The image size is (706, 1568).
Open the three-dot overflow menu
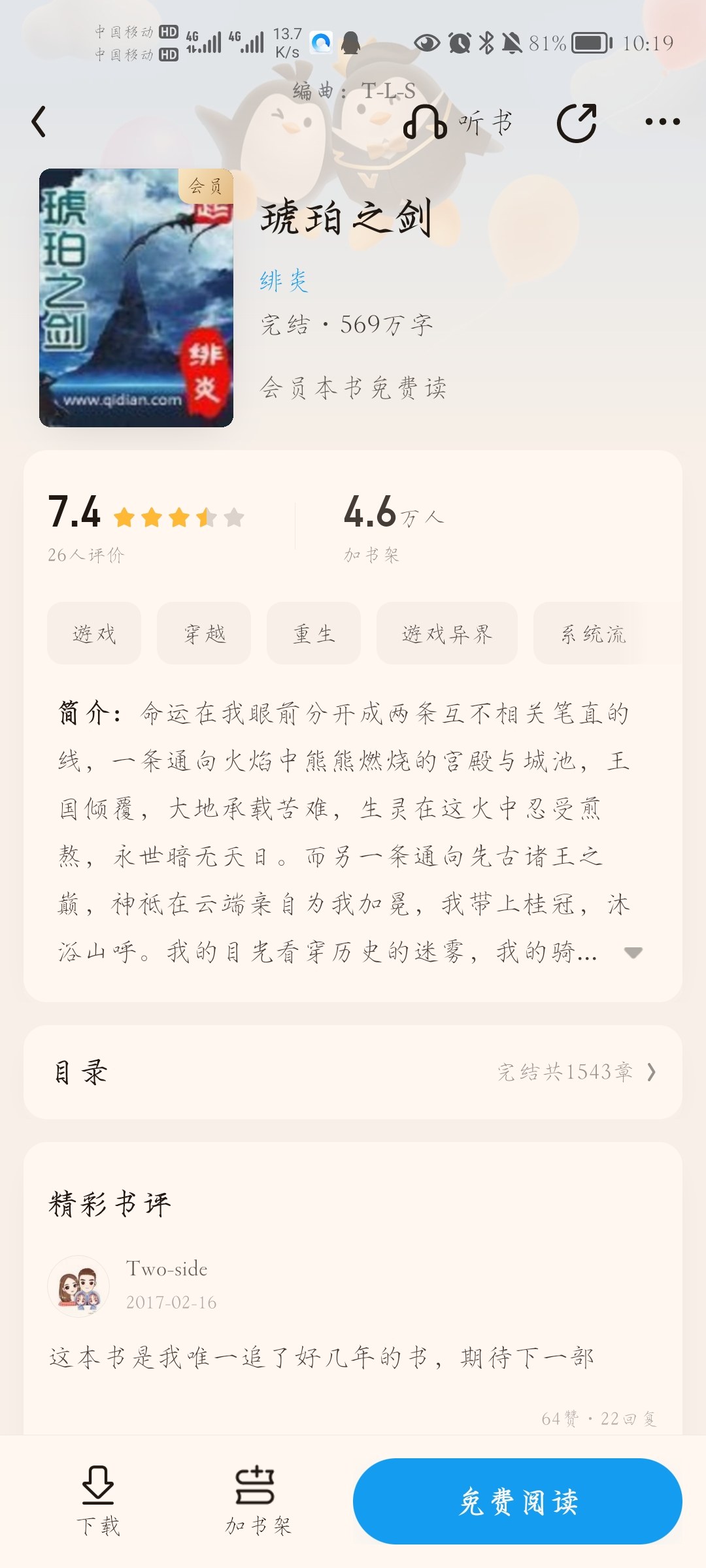662,122
